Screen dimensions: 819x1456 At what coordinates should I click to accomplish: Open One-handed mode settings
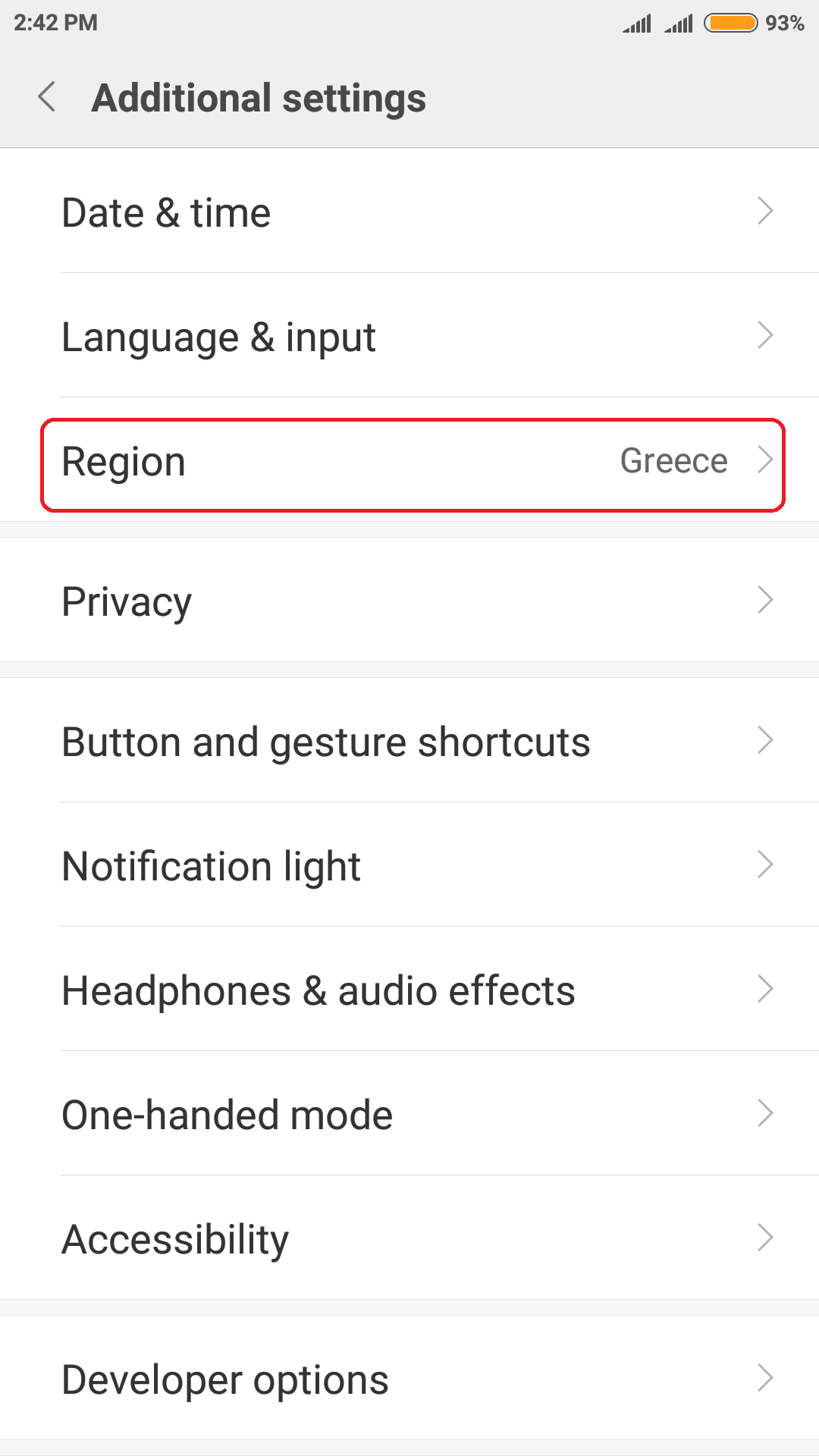[409, 1114]
